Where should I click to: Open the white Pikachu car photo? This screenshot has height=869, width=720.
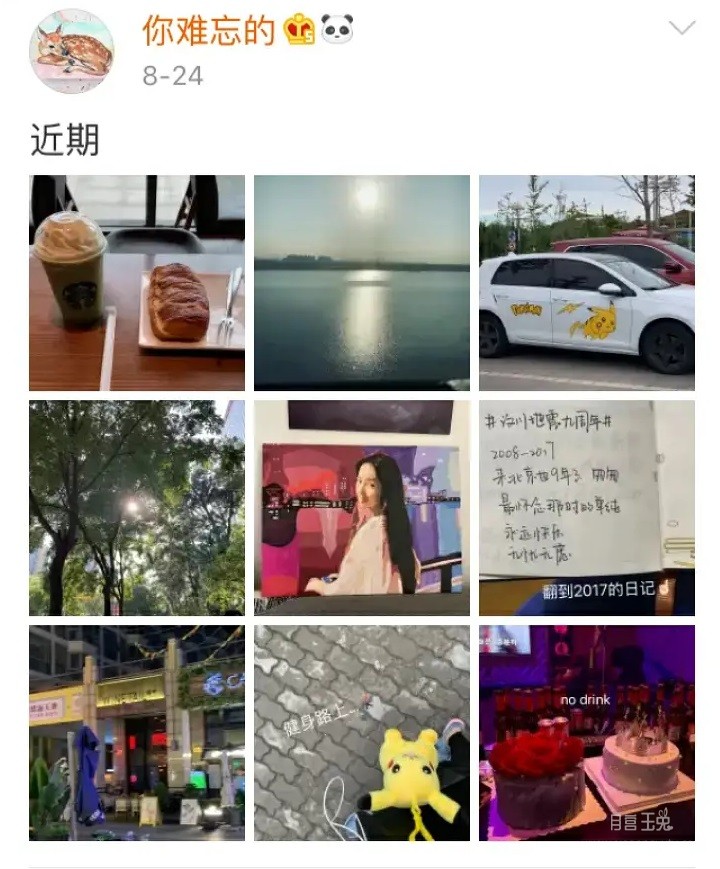587,283
